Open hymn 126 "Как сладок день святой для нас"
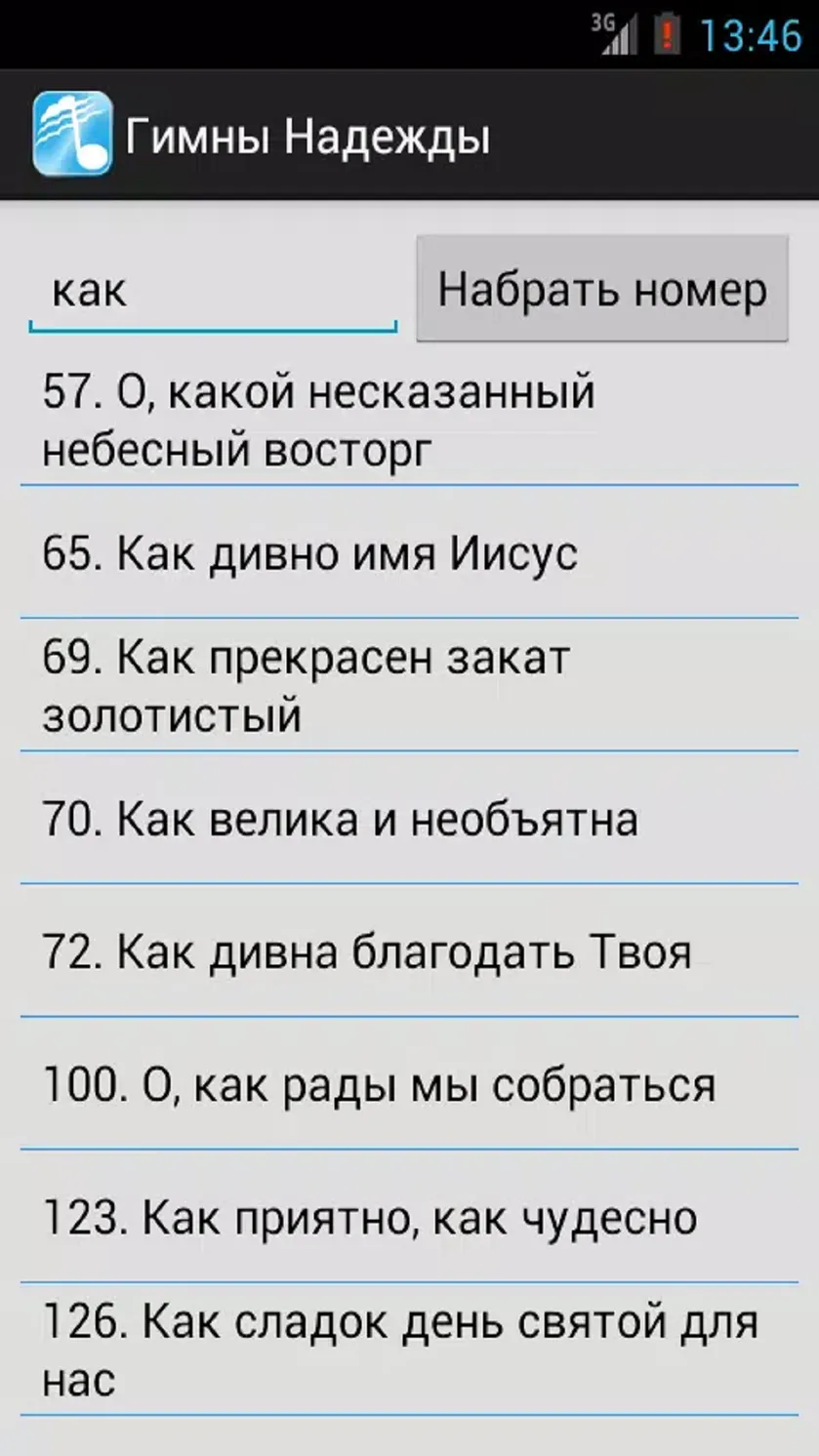This screenshot has height=1456, width=819. pyautogui.click(x=409, y=1350)
